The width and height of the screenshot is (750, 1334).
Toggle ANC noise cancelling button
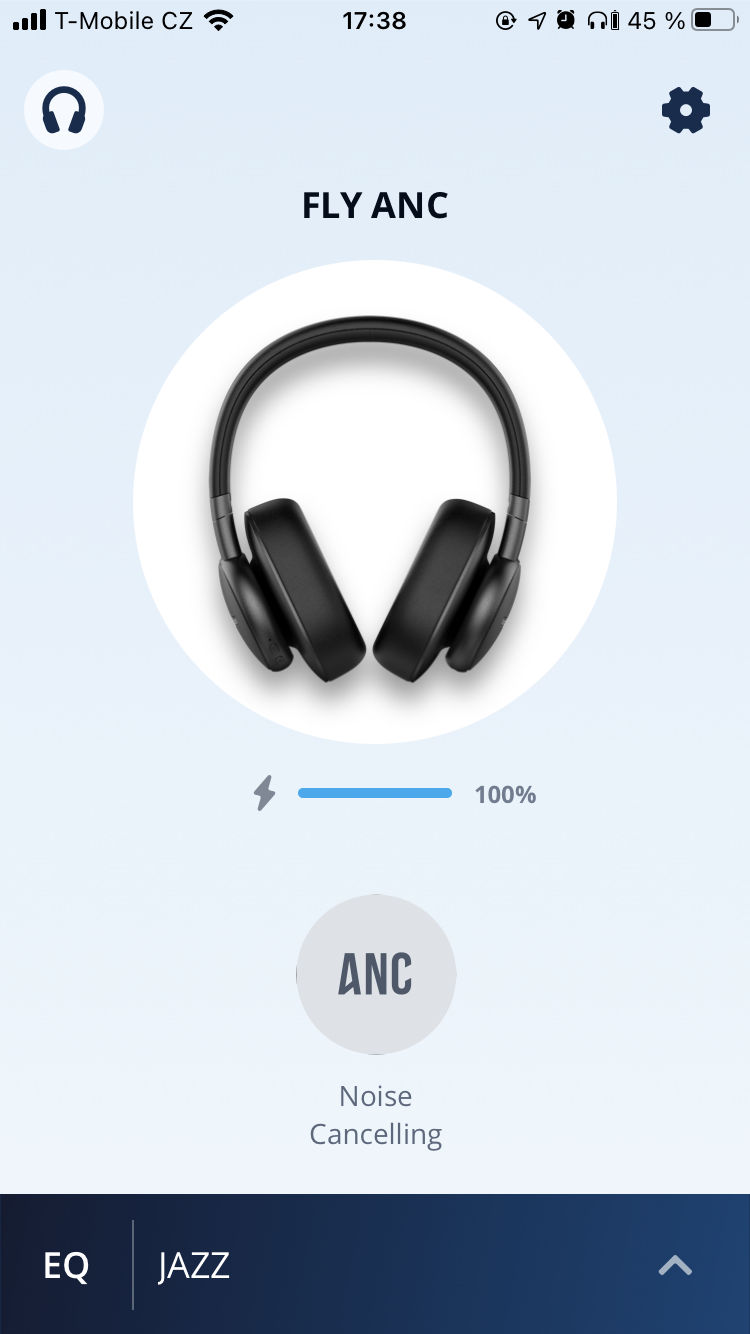click(376, 974)
